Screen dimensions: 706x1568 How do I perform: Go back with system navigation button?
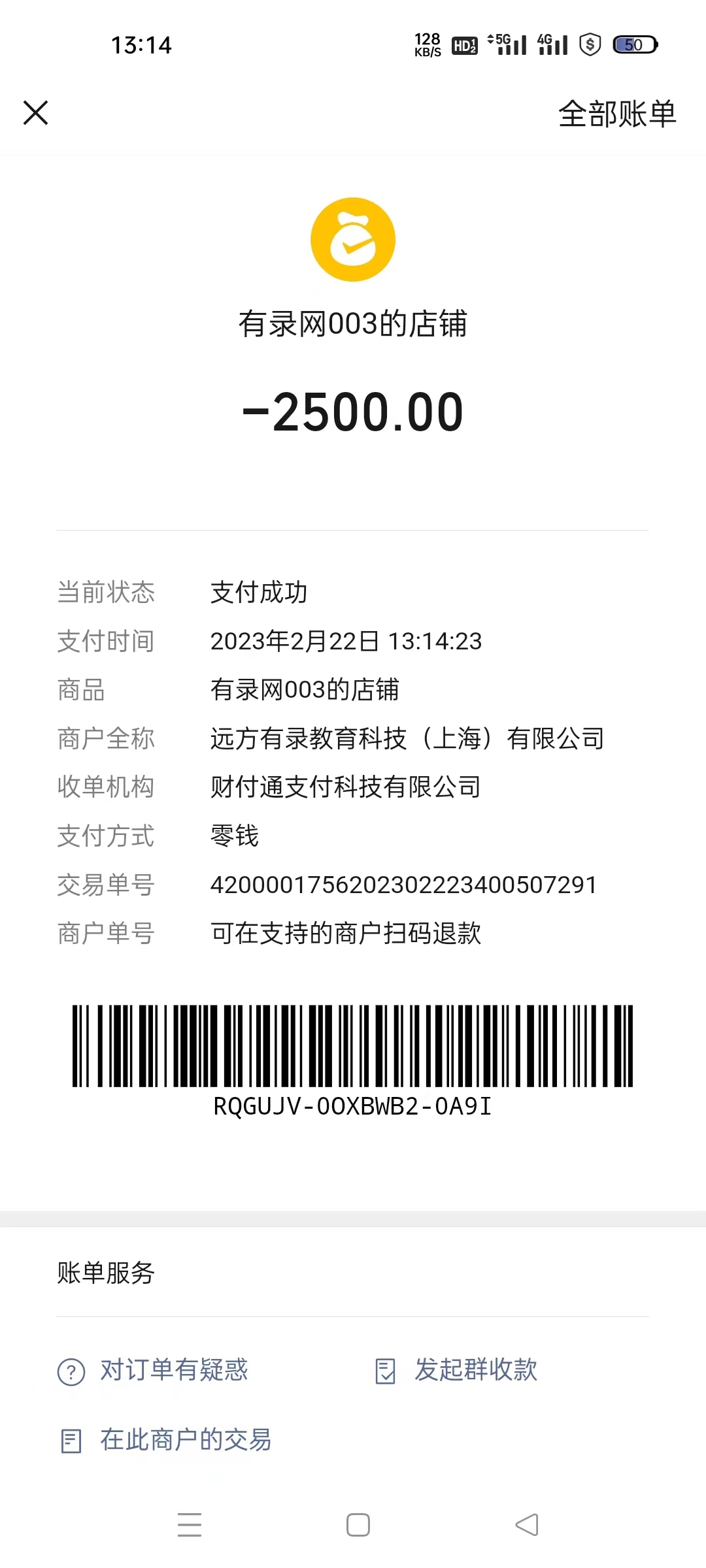527,1525
